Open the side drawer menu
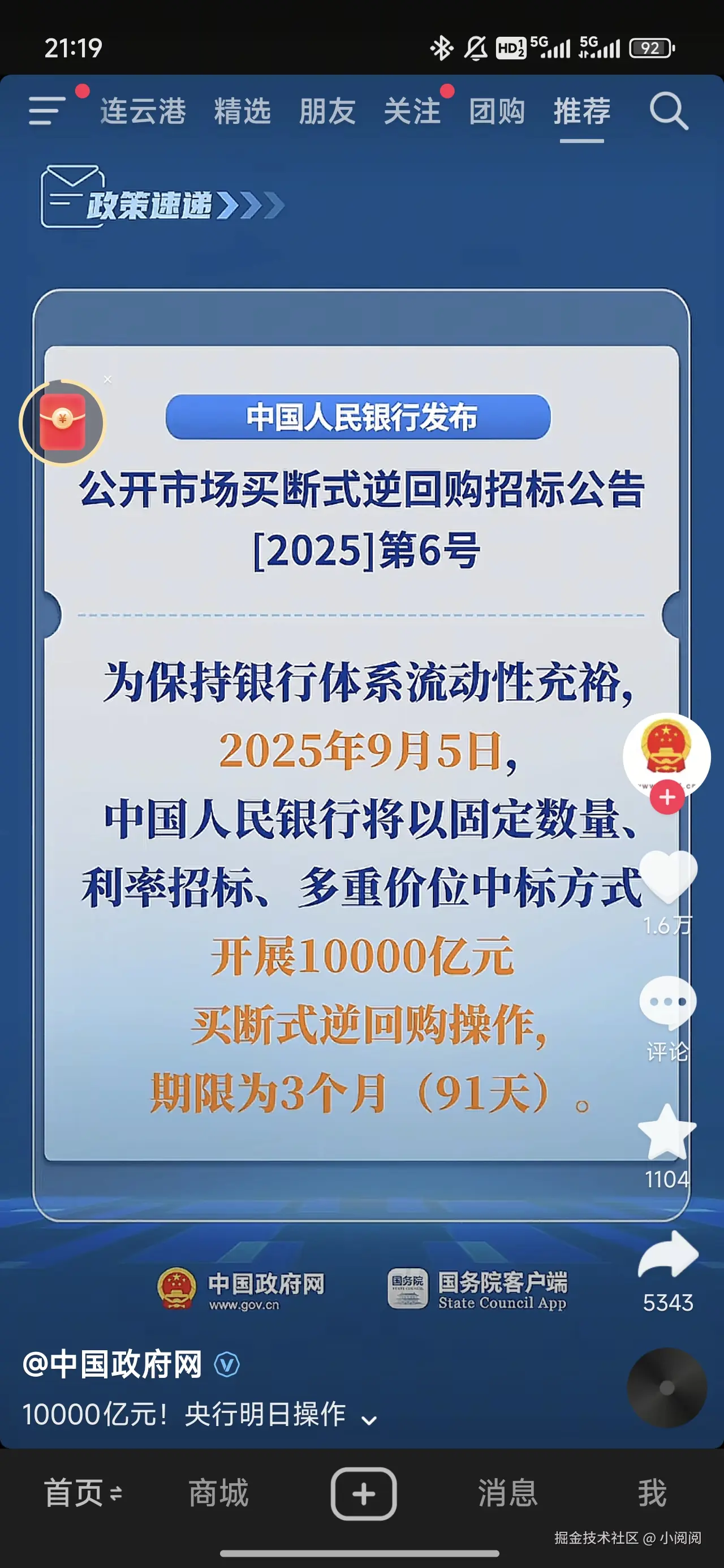 [x=47, y=111]
